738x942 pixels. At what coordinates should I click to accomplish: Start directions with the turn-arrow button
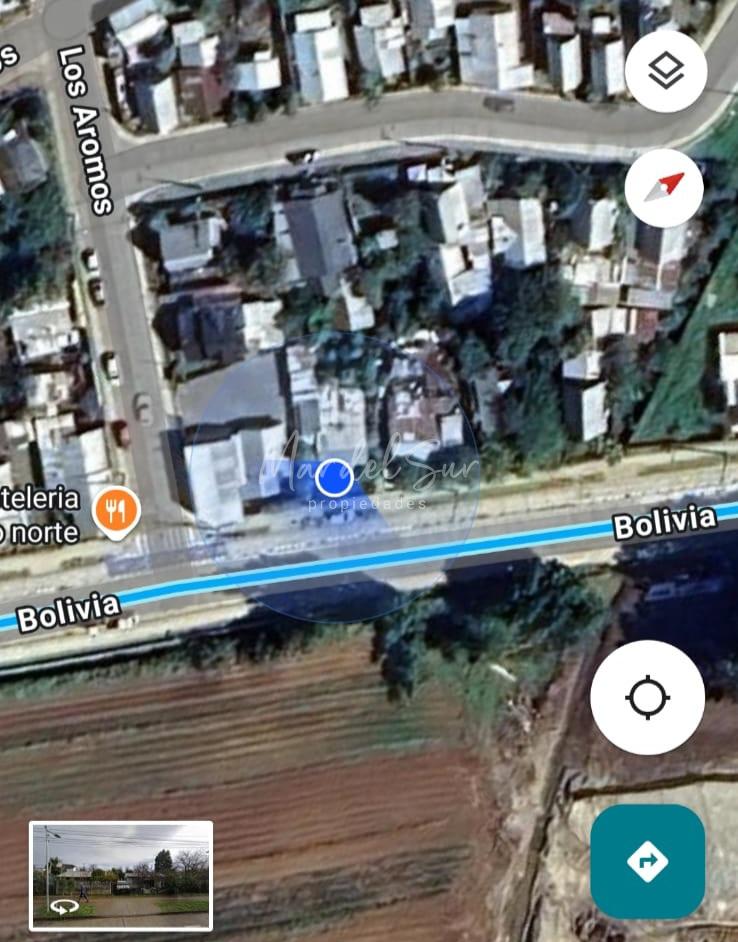tap(647, 861)
